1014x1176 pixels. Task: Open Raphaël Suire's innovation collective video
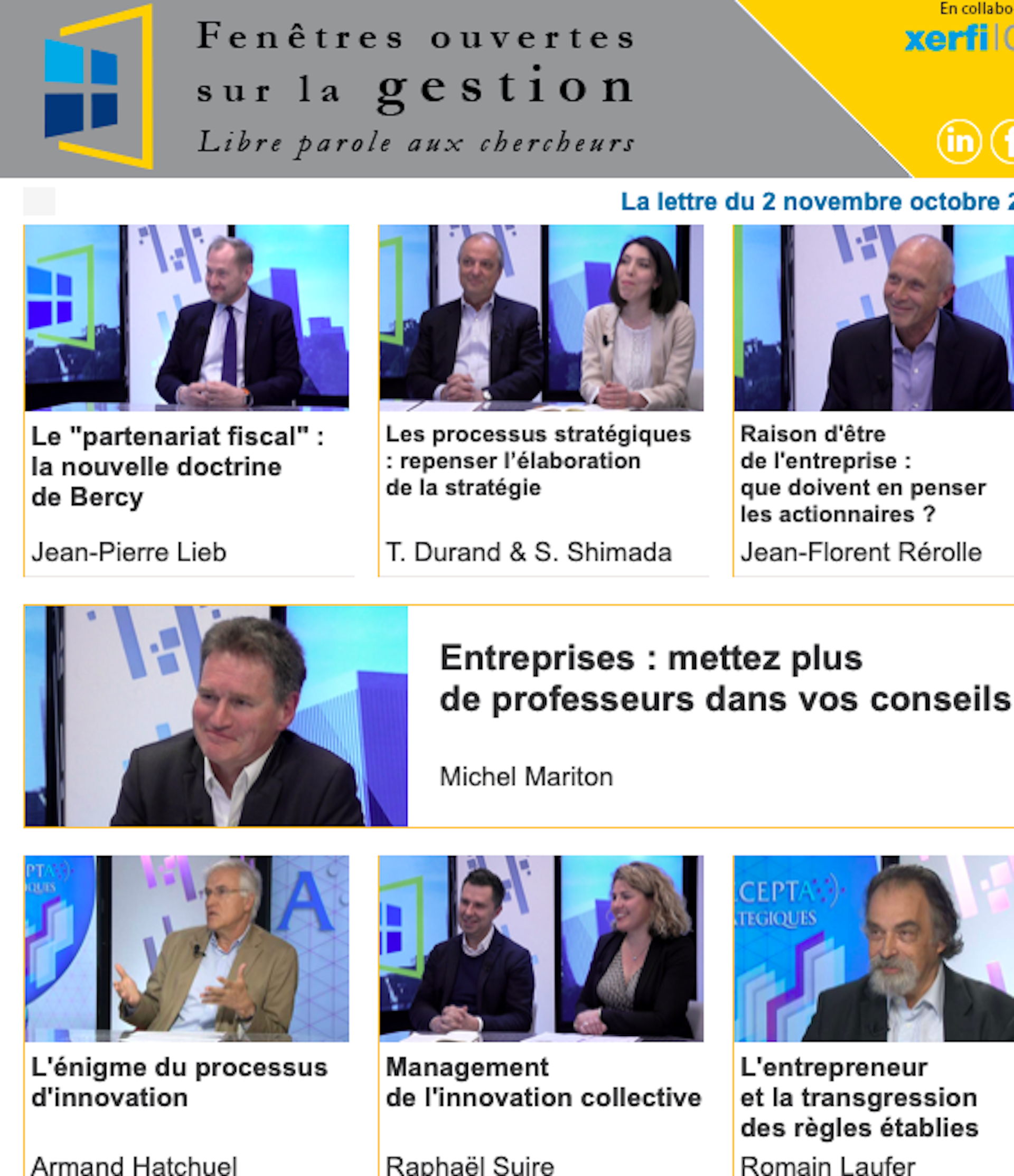click(541, 948)
